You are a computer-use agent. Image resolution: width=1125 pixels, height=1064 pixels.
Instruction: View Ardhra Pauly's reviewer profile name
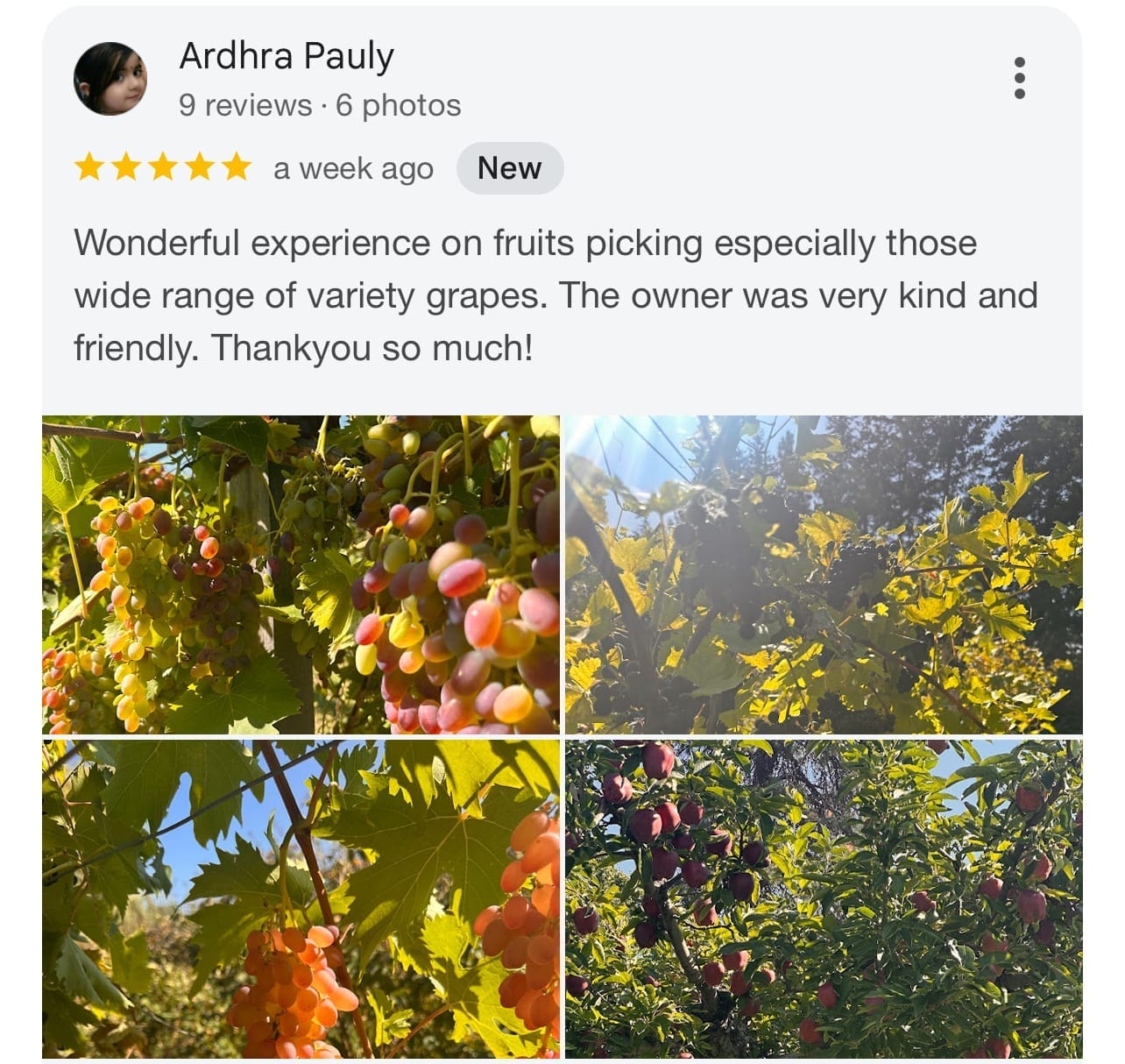(x=287, y=56)
